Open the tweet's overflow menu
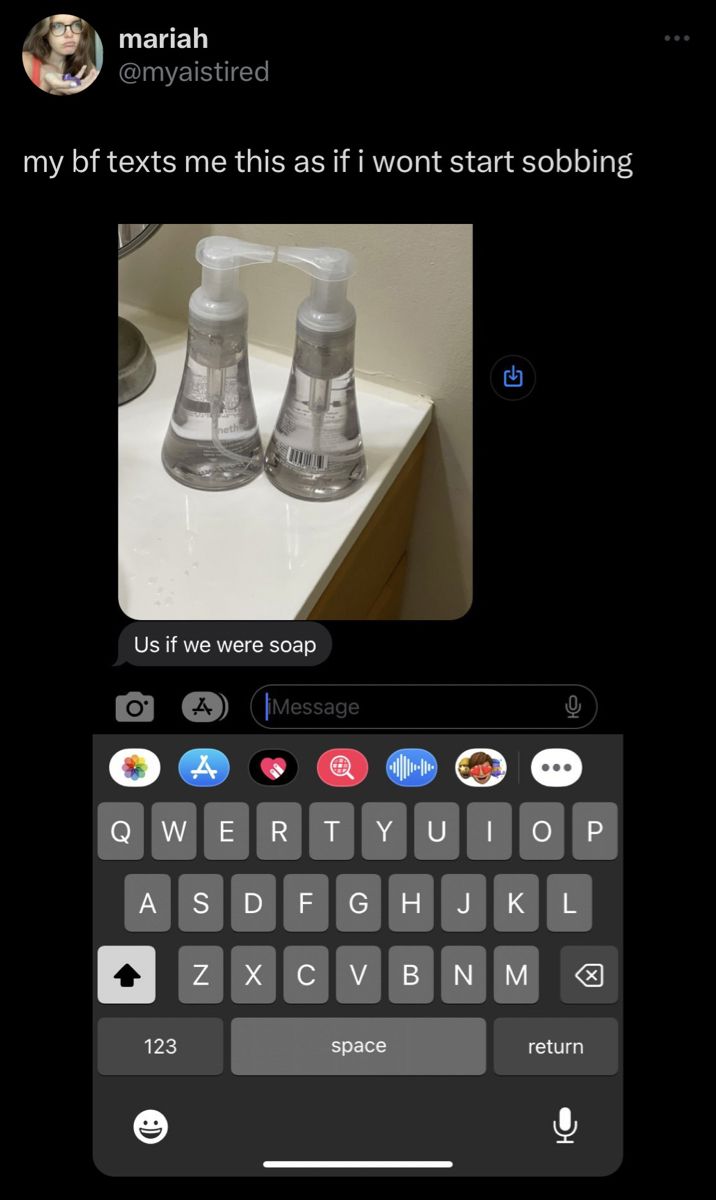The width and height of the screenshot is (716, 1200). tap(676, 38)
